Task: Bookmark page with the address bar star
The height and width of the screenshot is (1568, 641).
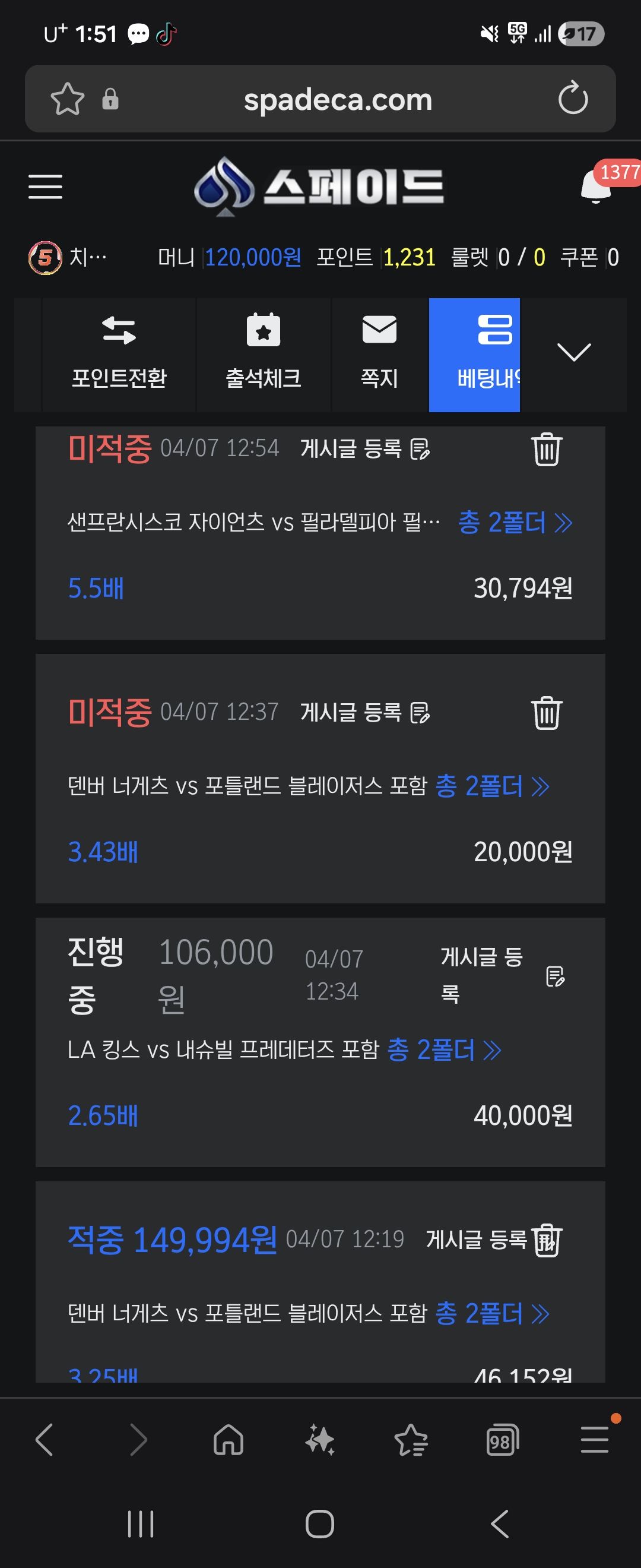Action: pos(68,99)
